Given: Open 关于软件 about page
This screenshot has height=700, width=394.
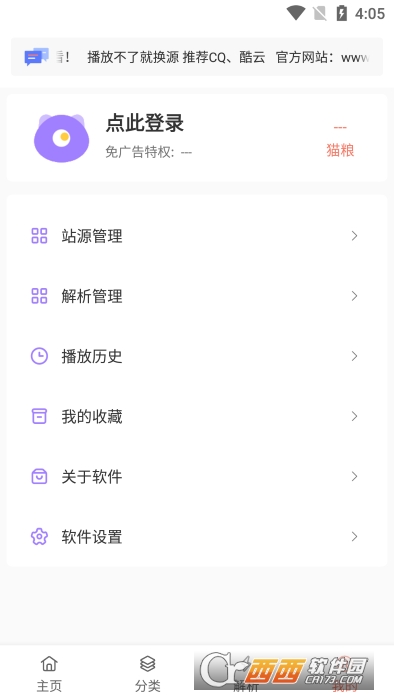Looking at the screenshot, I should [x=197, y=477].
